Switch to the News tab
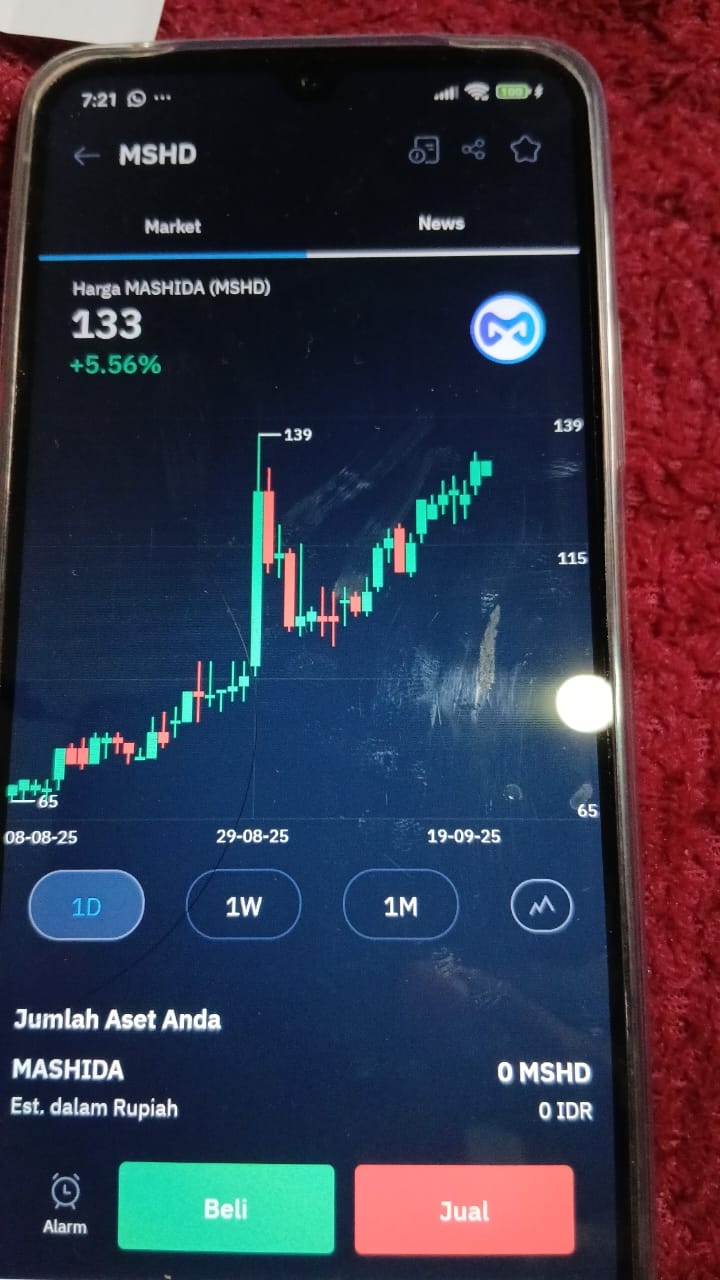The height and width of the screenshot is (1280, 720). coord(441,223)
